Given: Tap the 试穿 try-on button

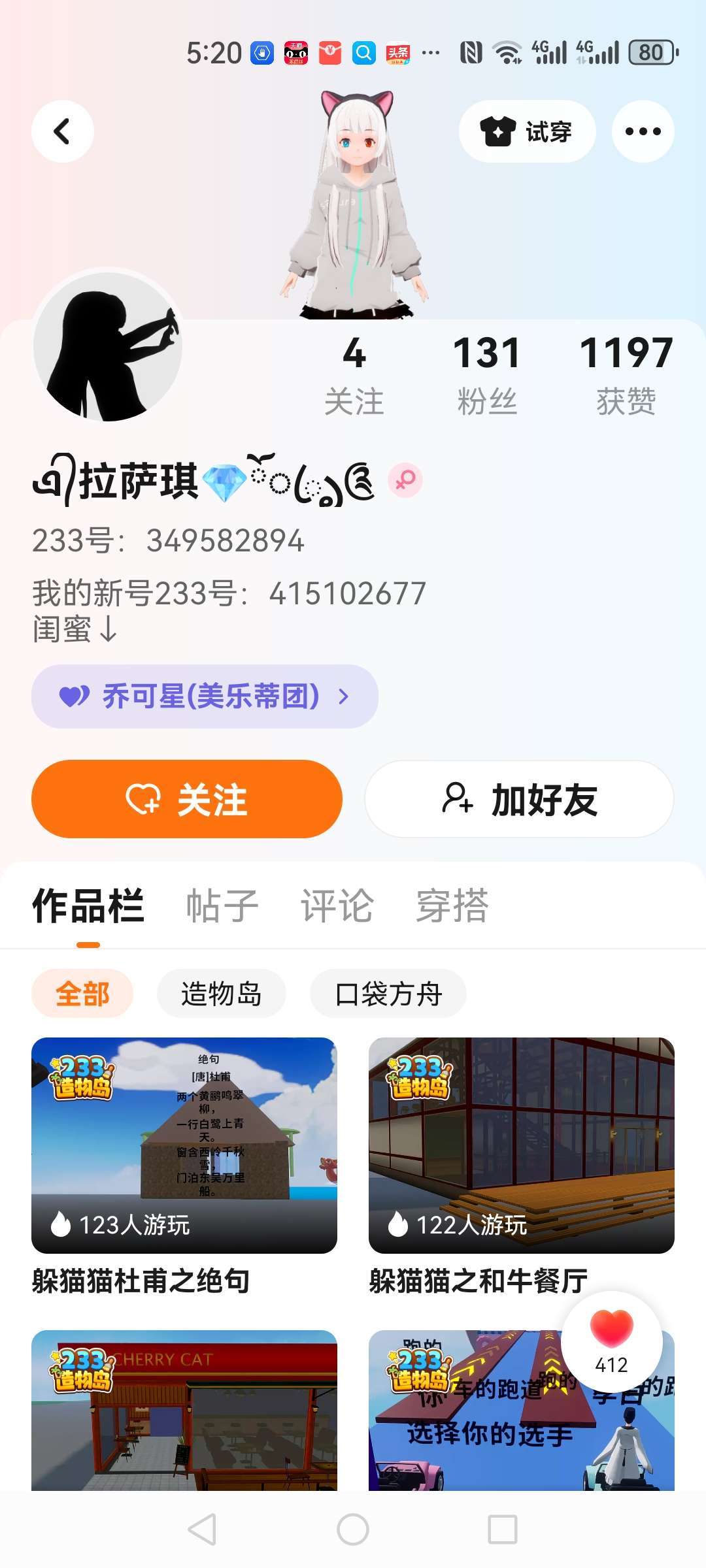Looking at the screenshot, I should click(x=527, y=131).
